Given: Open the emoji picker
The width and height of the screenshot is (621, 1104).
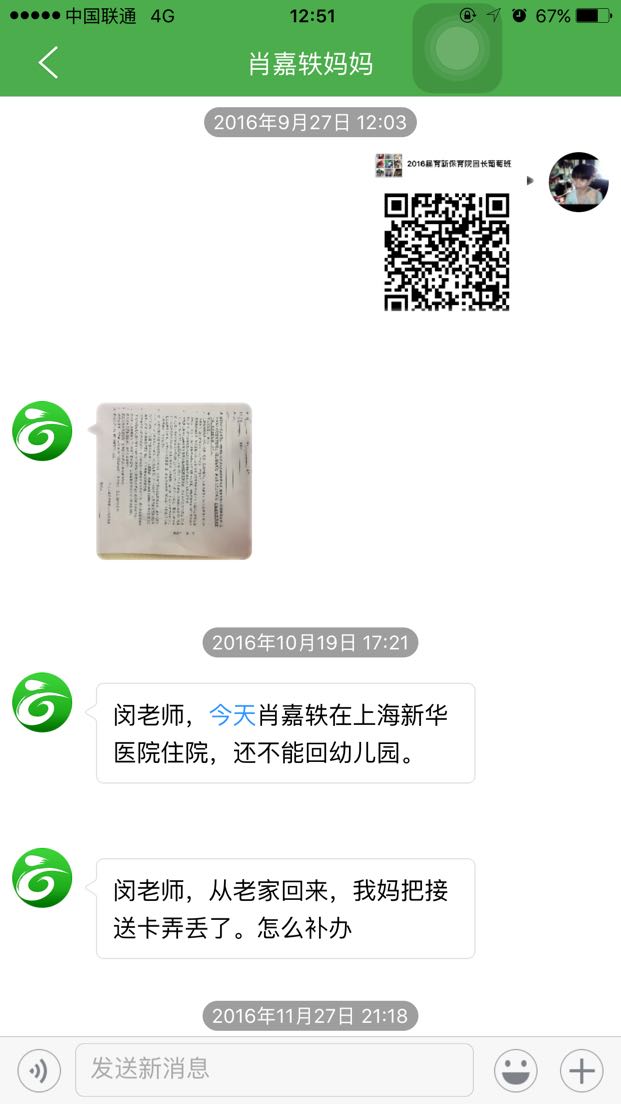Looking at the screenshot, I should pos(516,1072).
